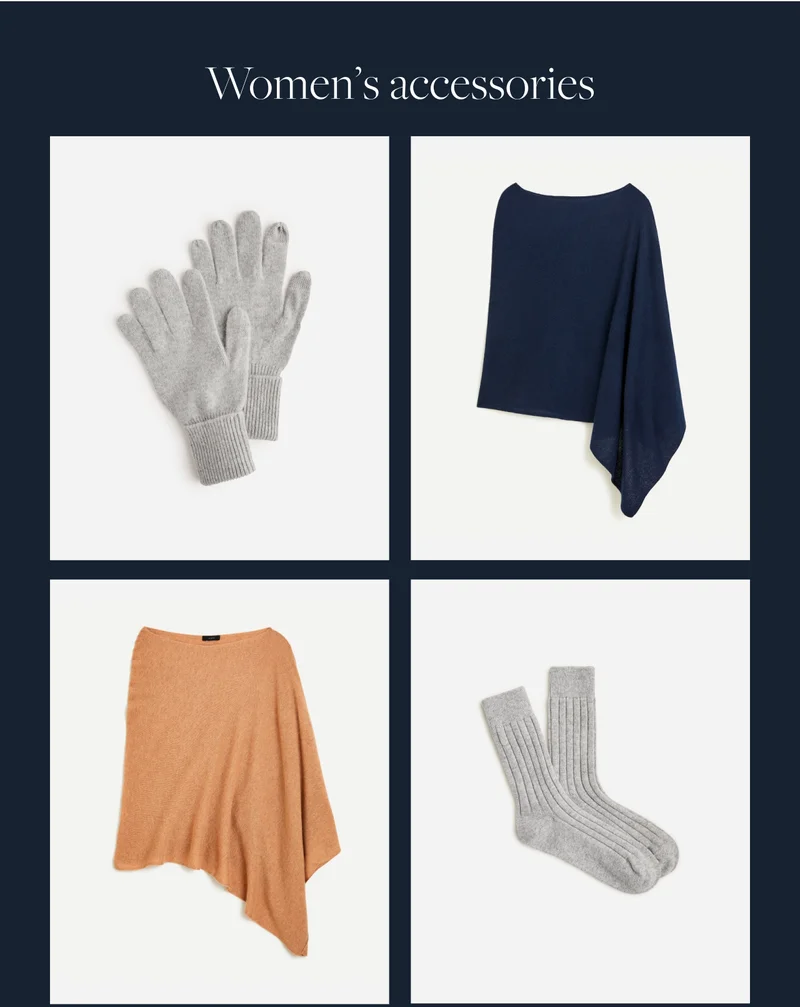
Task: View the navy blue poncho item
Action: tap(580, 348)
